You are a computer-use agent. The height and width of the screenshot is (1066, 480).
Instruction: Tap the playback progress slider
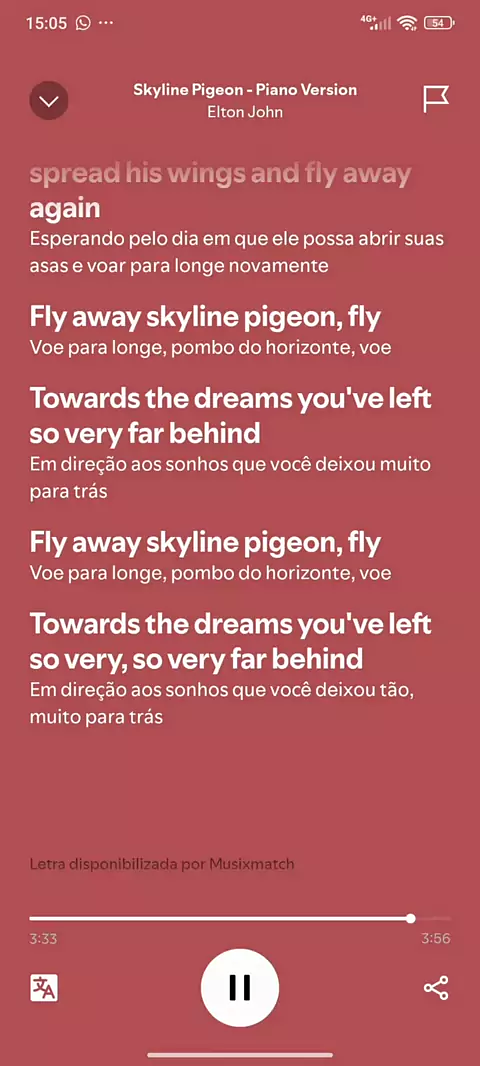pyautogui.click(x=240, y=918)
